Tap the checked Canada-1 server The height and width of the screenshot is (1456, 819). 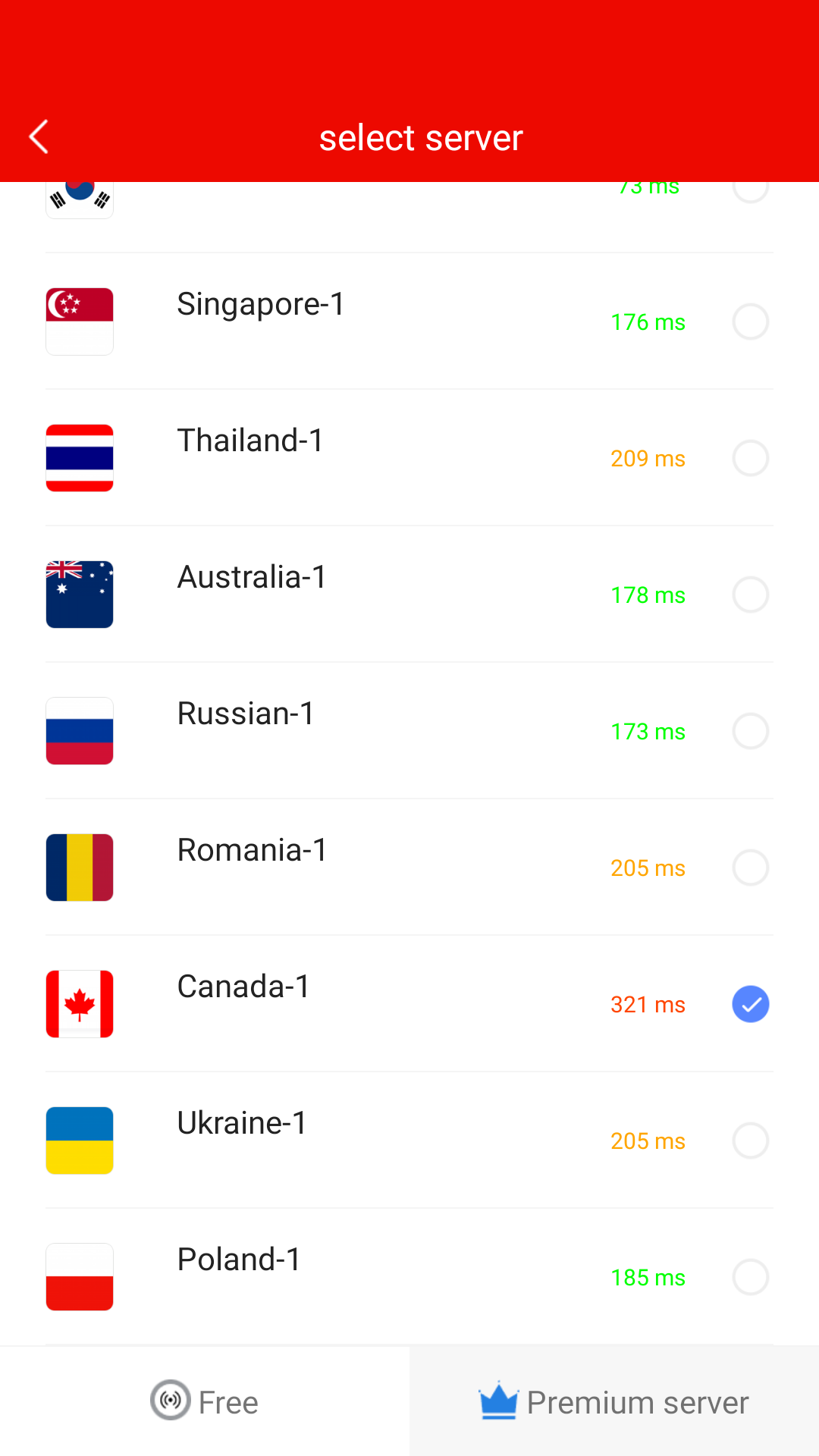click(409, 1004)
